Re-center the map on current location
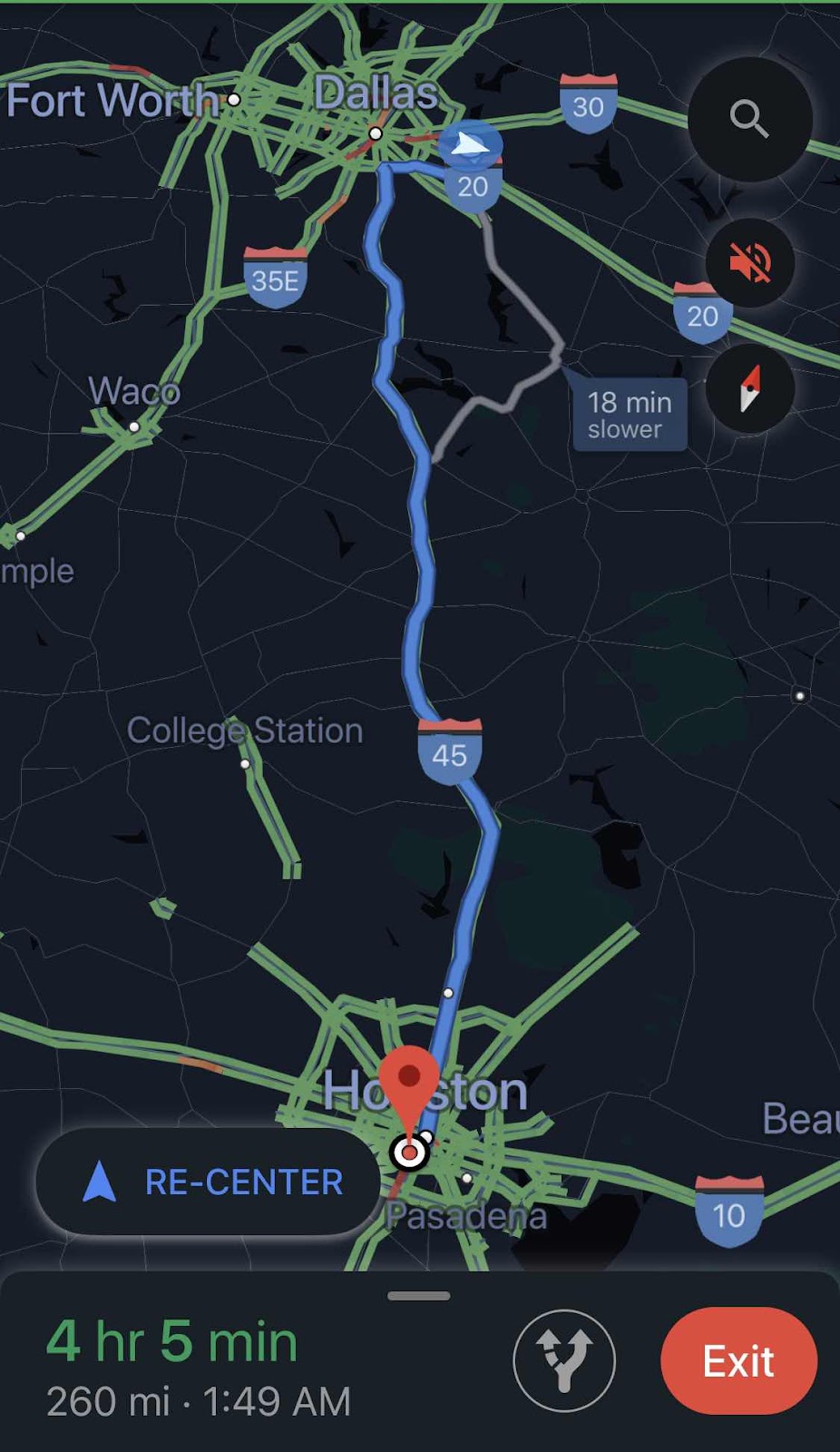The height and width of the screenshot is (1452, 840). [x=209, y=1182]
